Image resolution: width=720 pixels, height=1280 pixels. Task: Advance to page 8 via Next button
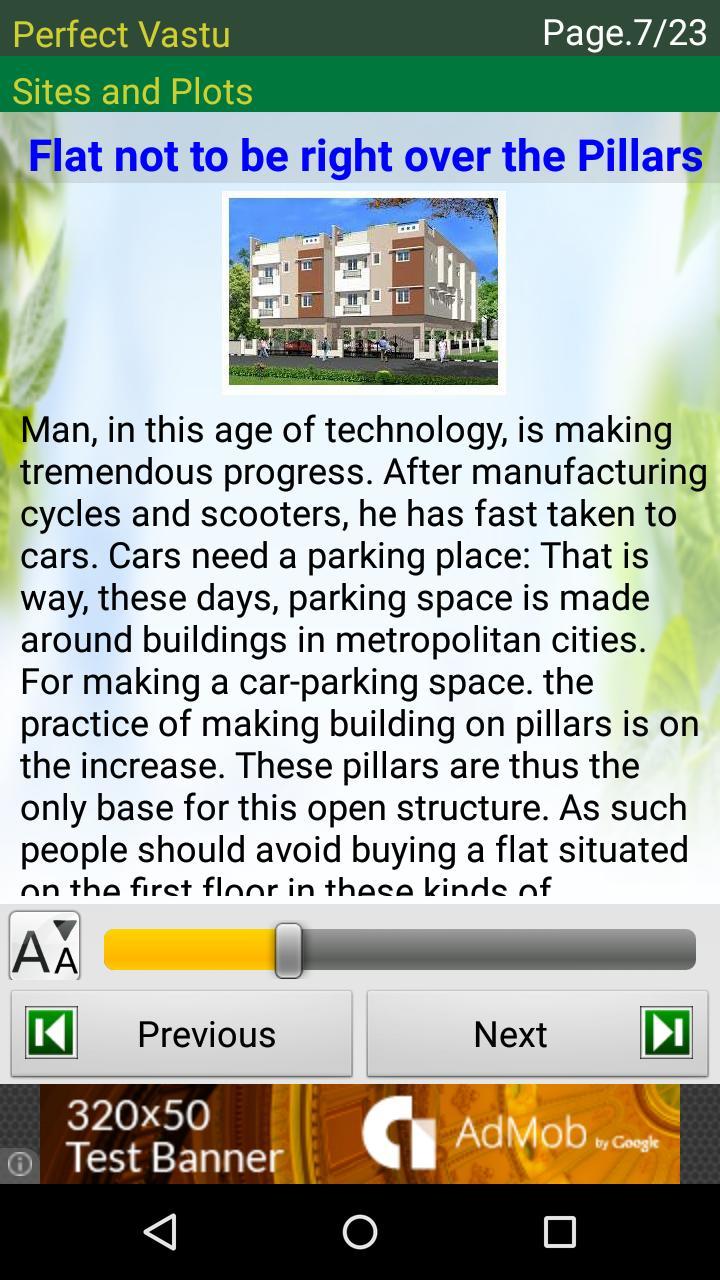coord(510,1034)
